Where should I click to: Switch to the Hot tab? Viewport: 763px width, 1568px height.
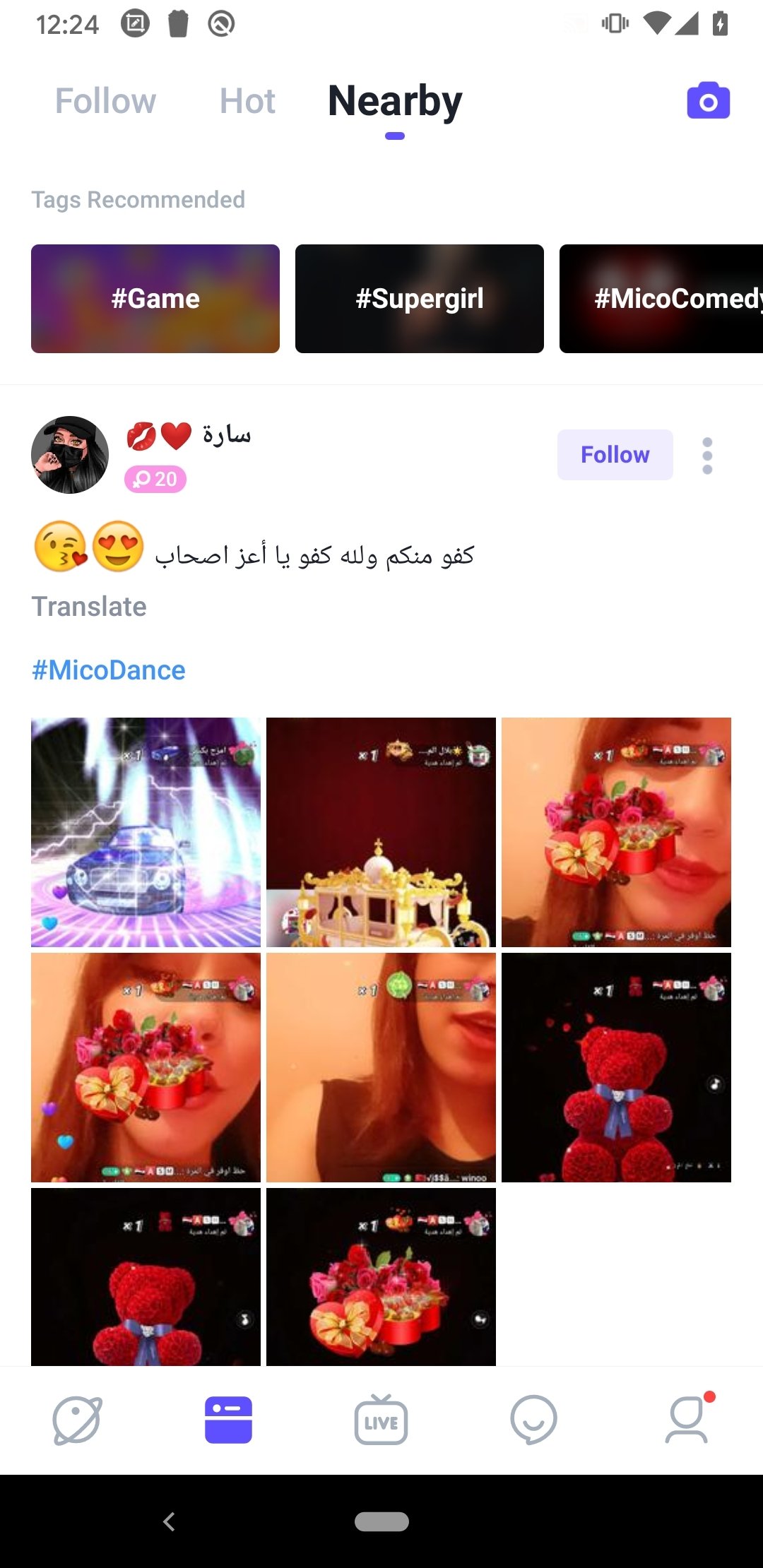click(x=247, y=101)
